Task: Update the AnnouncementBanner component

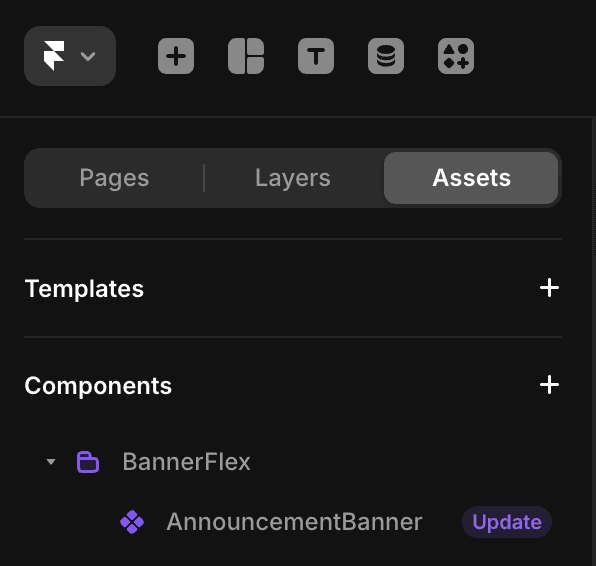Action: (x=507, y=522)
